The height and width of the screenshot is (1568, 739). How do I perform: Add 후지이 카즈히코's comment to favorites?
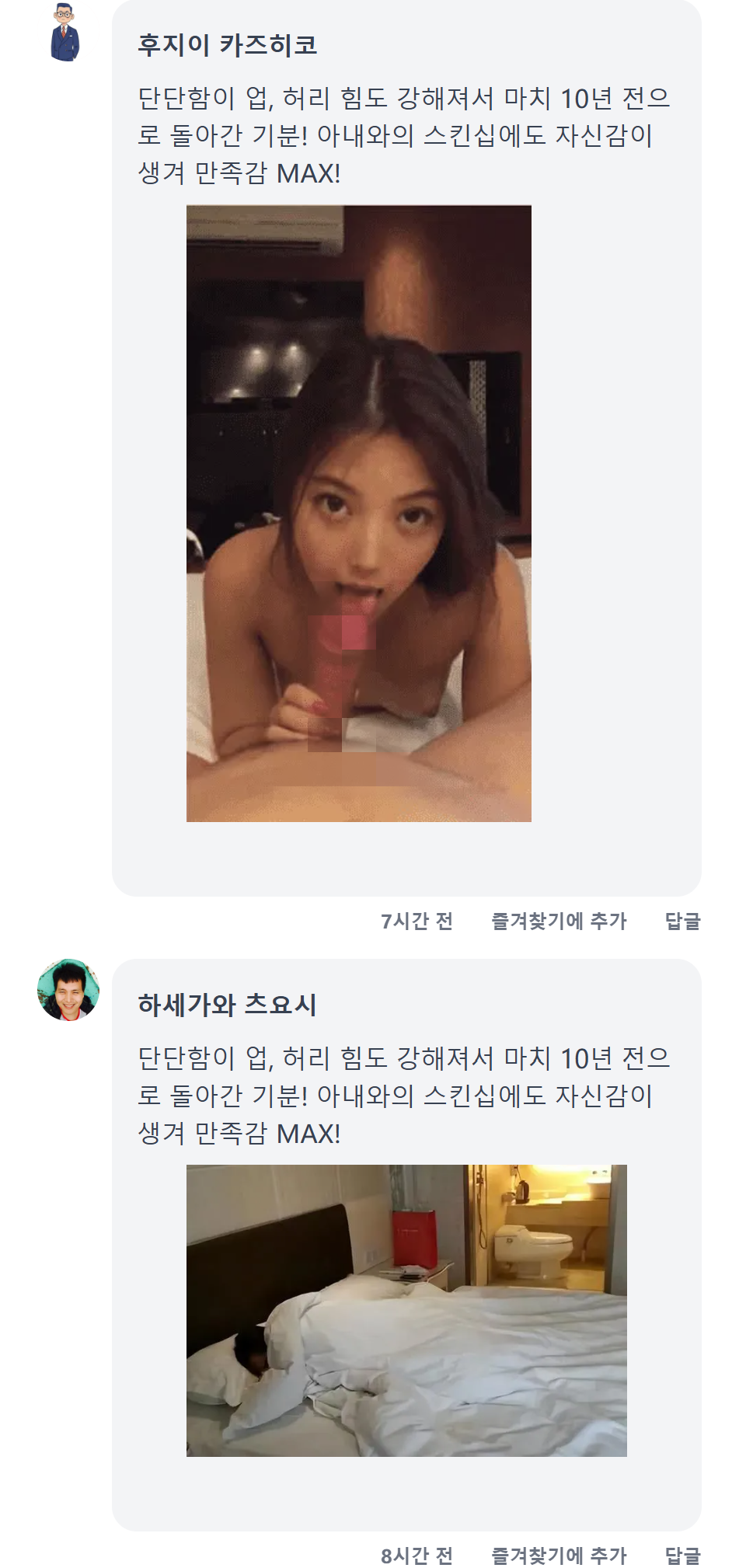(559, 921)
